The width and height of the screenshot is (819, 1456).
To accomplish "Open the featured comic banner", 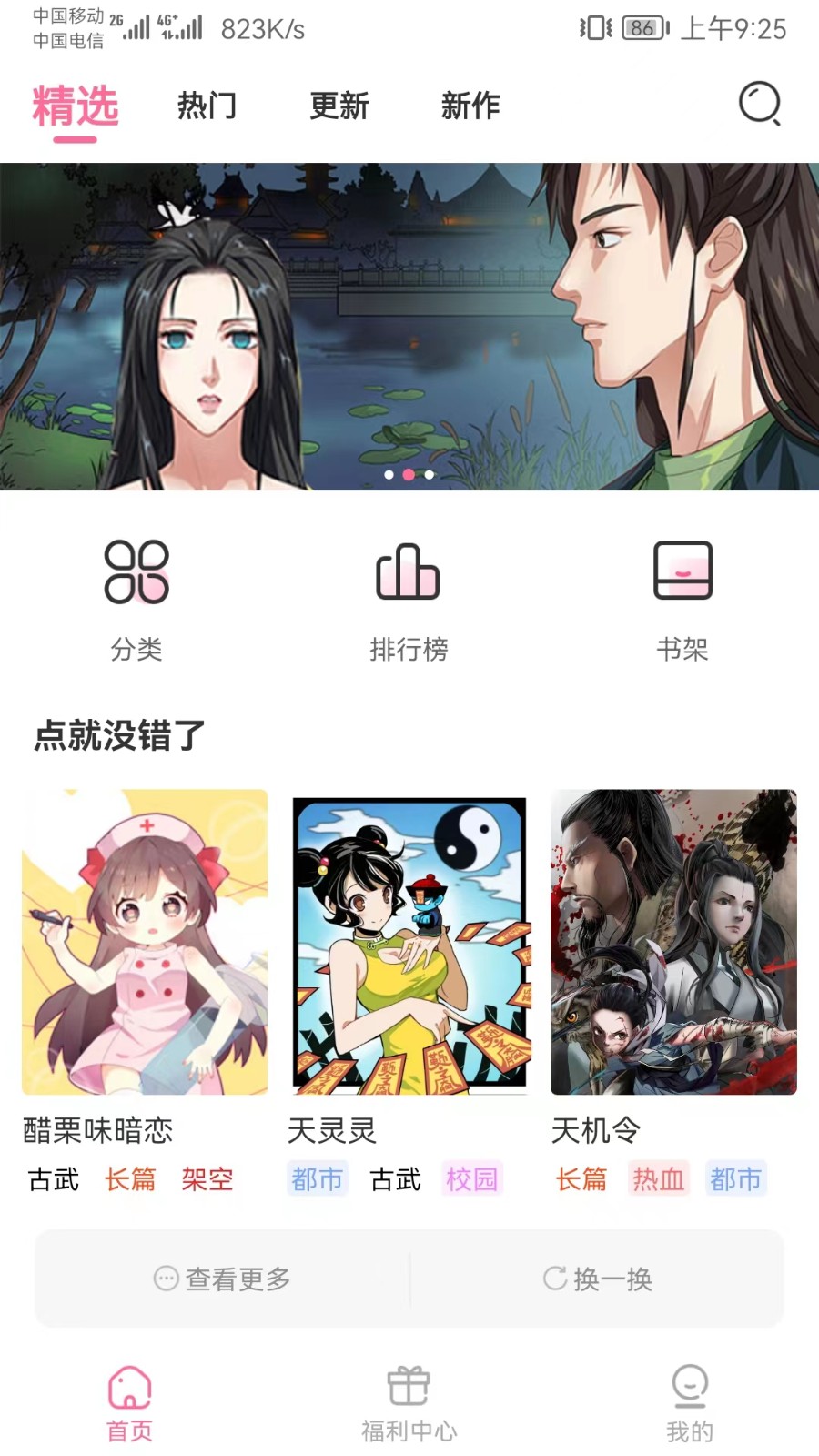I will pyautogui.click(x=409, y=326).
